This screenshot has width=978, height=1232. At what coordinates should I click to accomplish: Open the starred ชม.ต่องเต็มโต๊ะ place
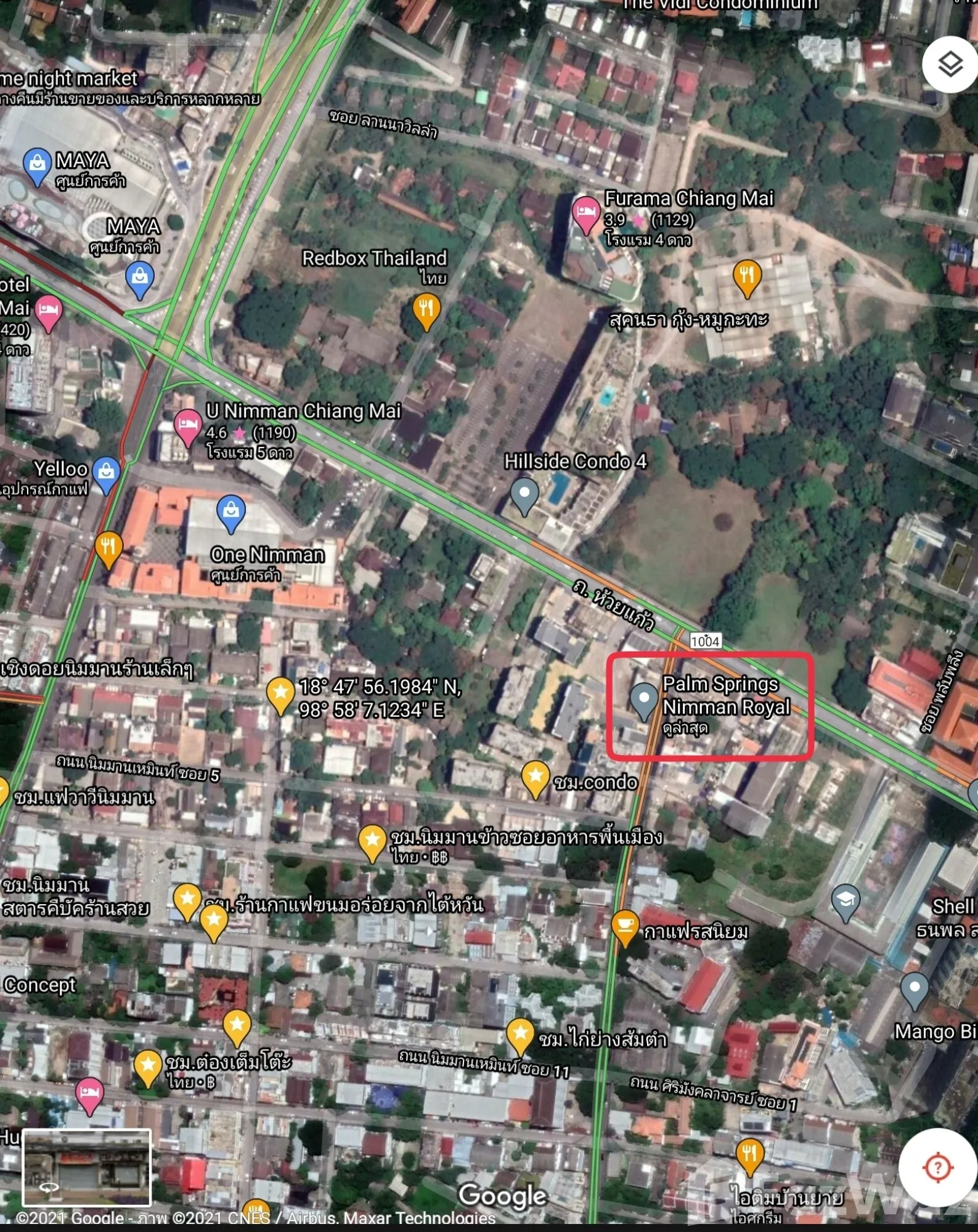coord(148,1067)
